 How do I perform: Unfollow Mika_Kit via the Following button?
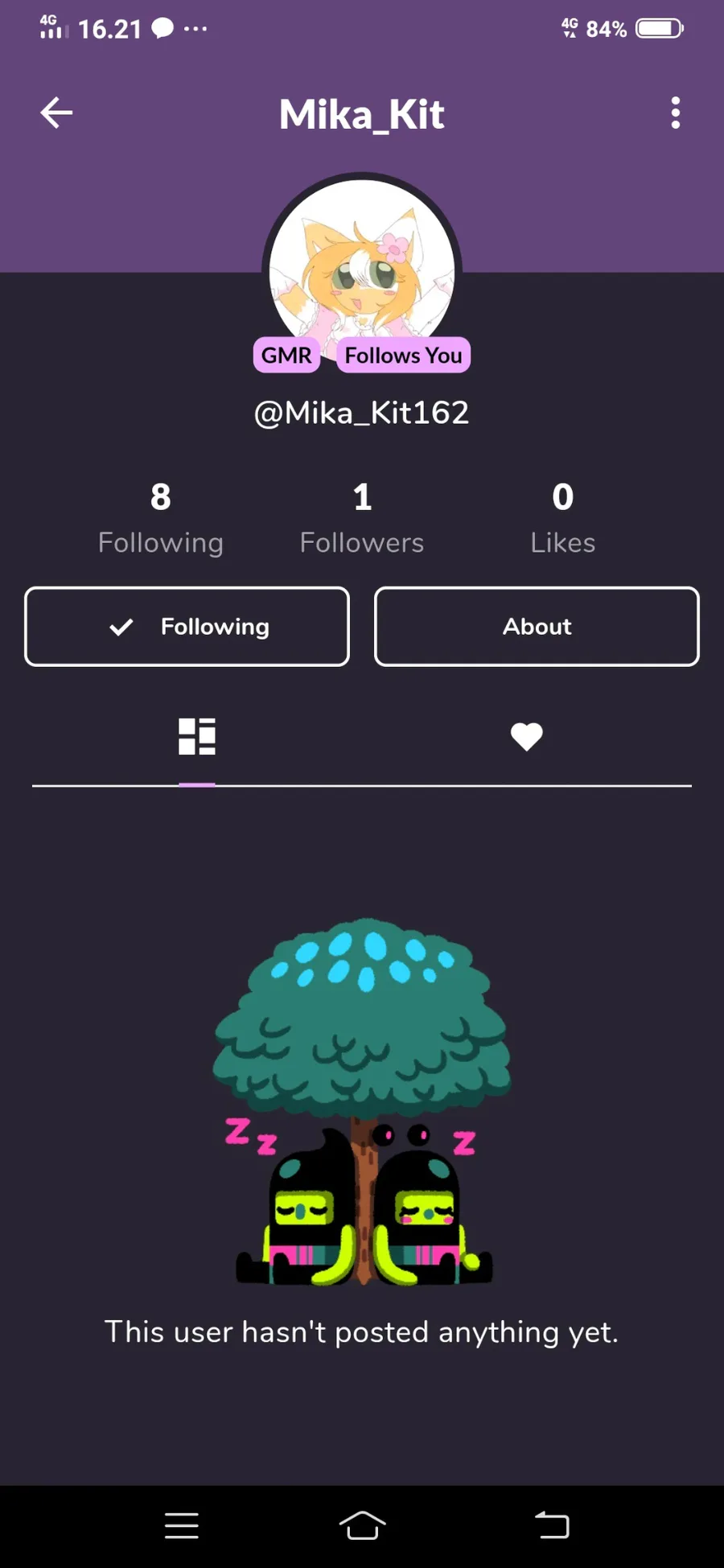pyautogui.click(x=187, y=627)
